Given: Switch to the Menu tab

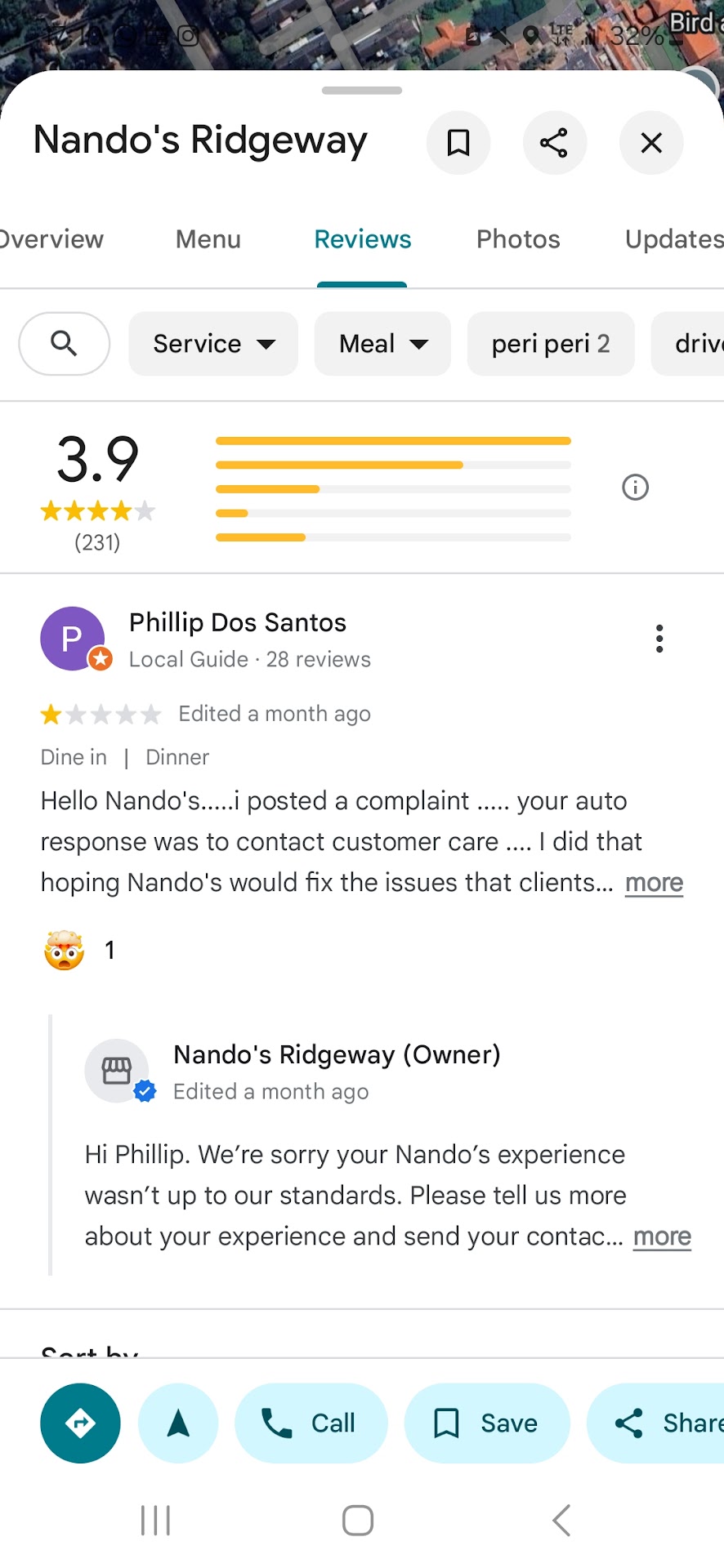Looking at the screenshot, I should click(x=208, y=239).
